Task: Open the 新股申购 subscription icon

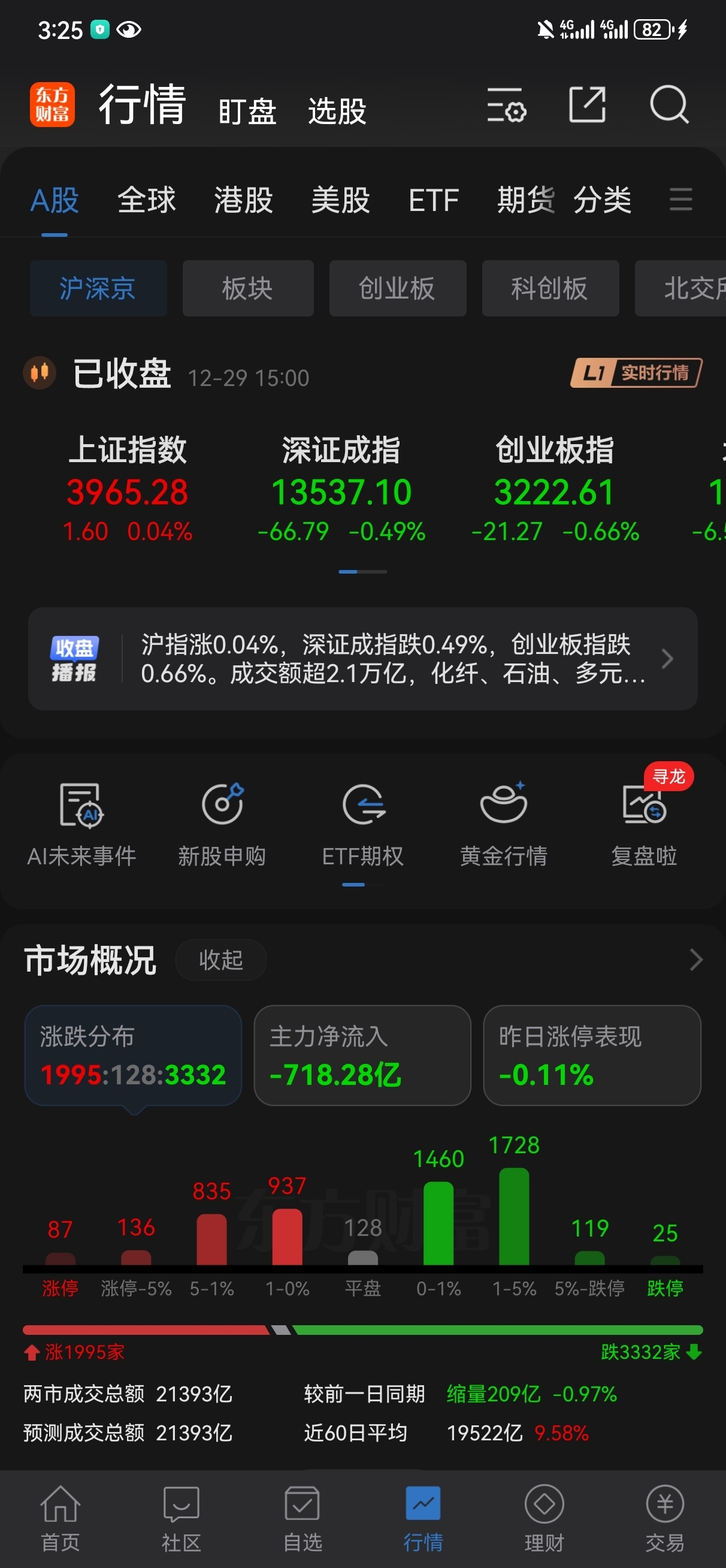Action: [x=223, y=823]
